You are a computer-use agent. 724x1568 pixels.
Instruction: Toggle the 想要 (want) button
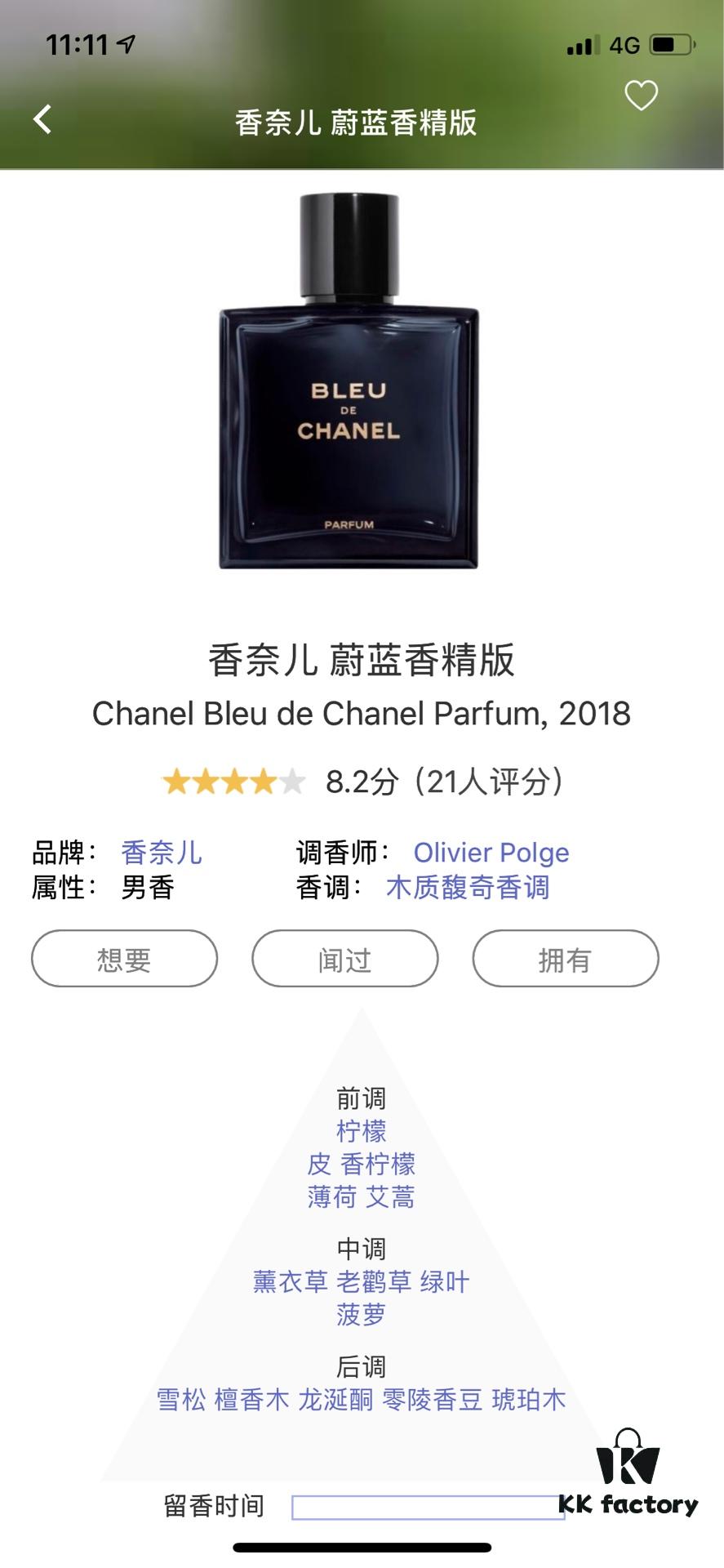coord(122,960)
